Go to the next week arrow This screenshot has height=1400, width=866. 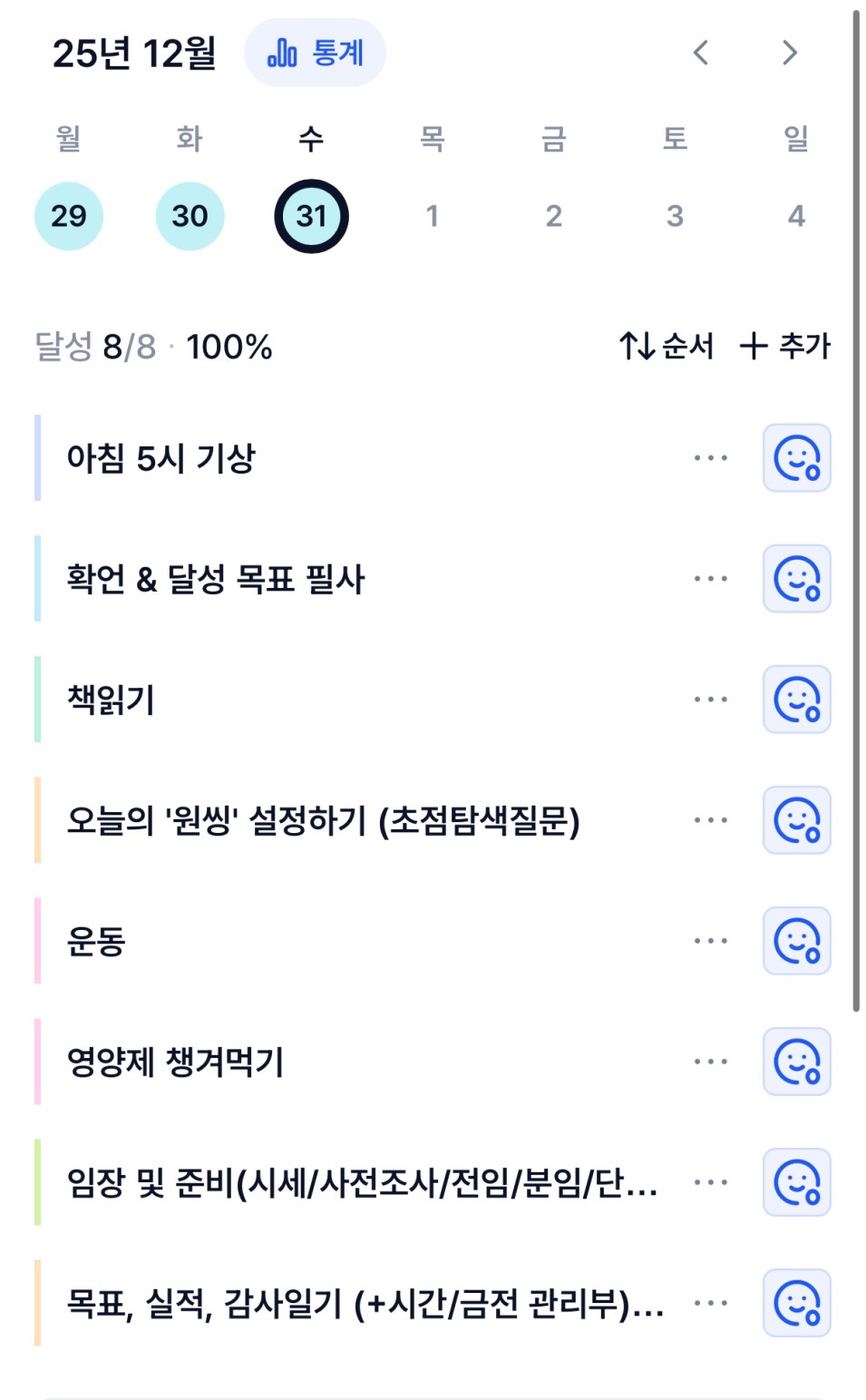coord(789,53)
